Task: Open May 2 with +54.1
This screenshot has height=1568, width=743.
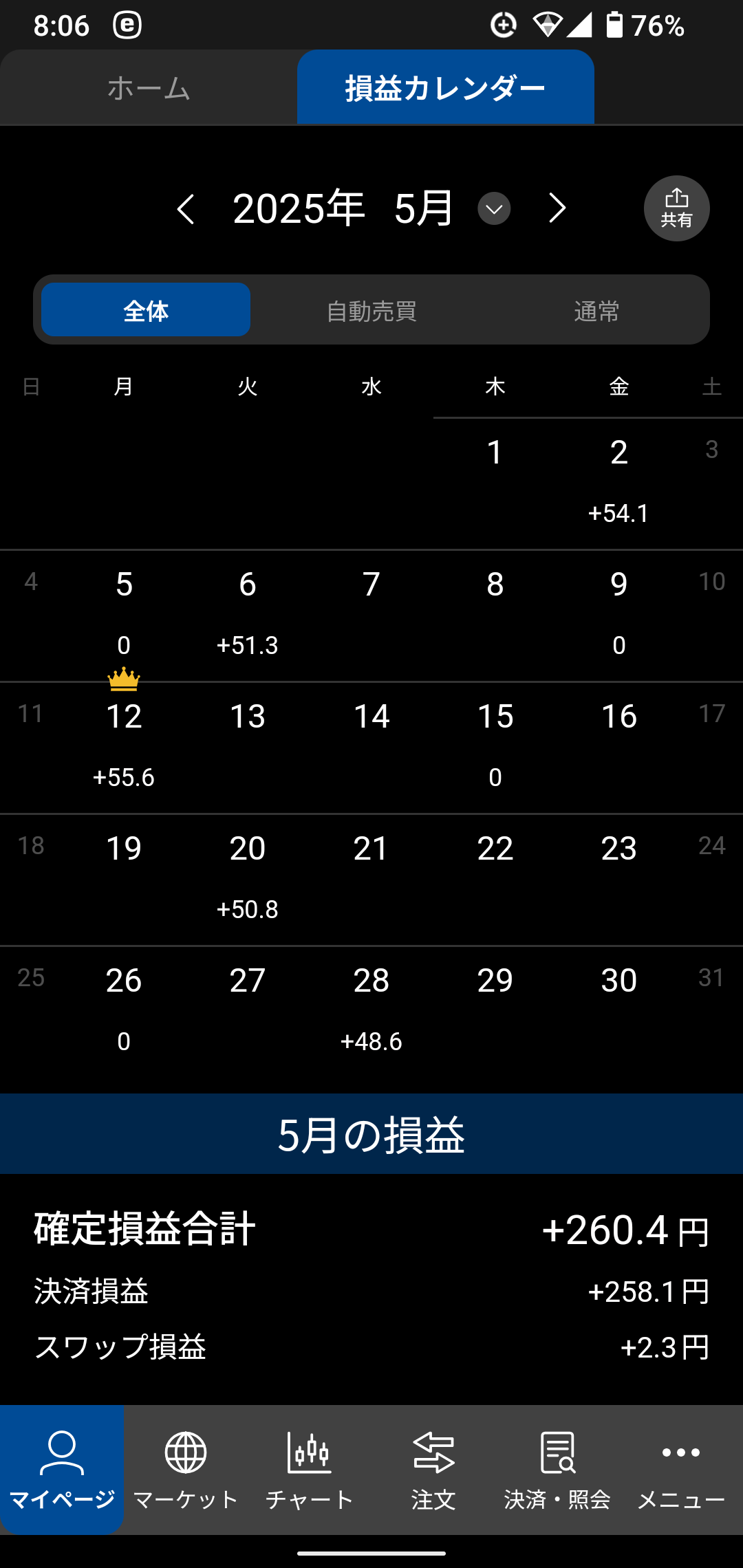Action: click(619, 483)
